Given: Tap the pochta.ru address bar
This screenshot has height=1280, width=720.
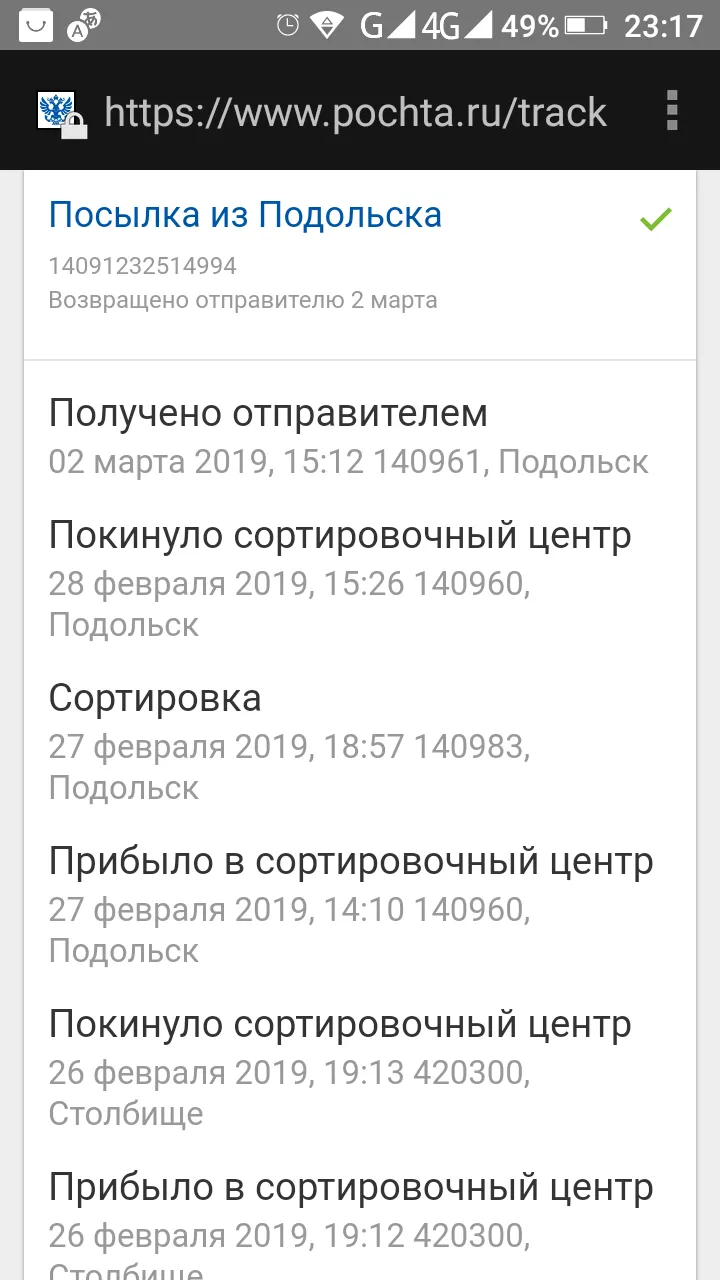Looking at the screenshot, I should pos(356,112).
